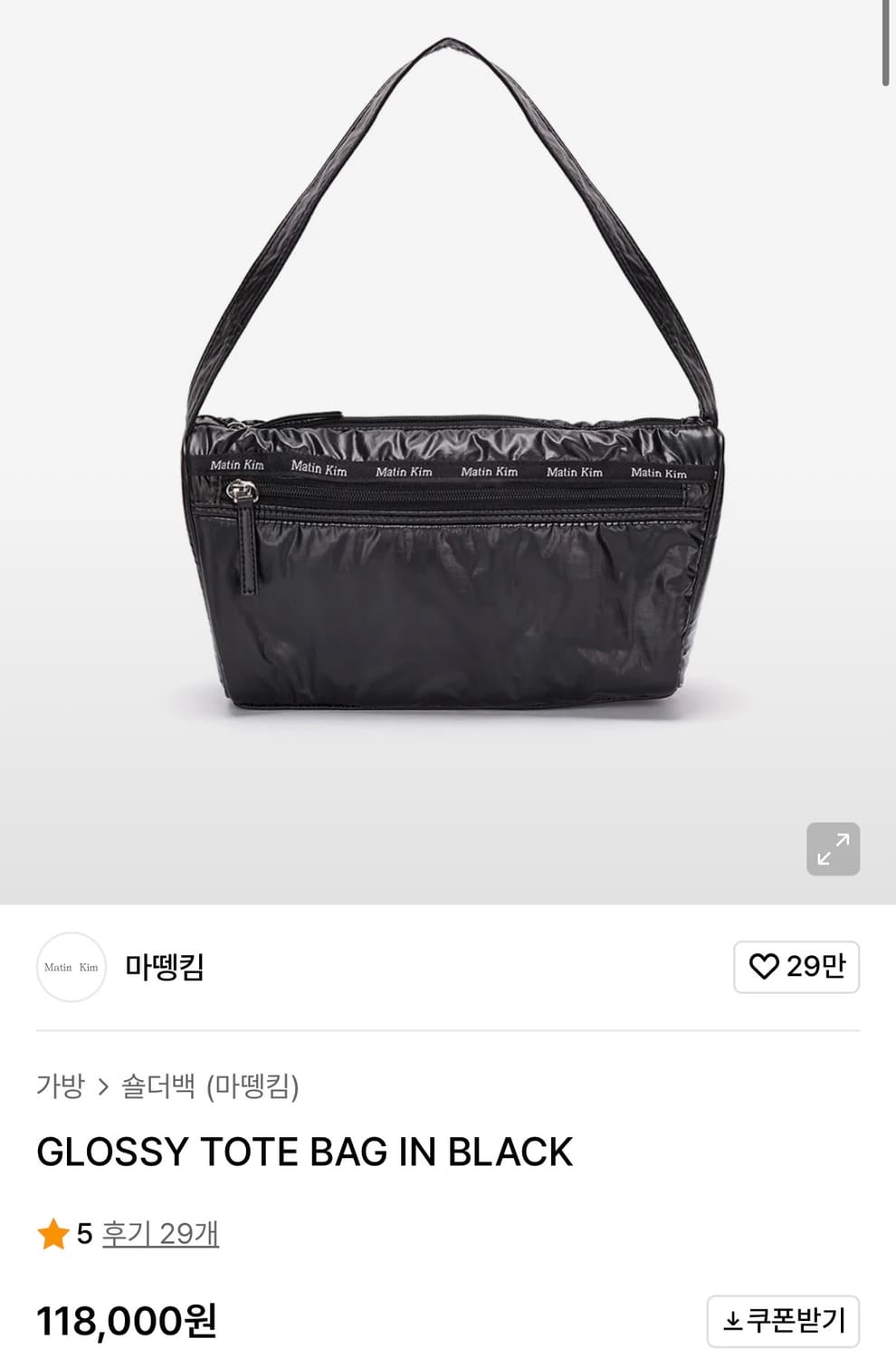The height and width of the screenshot is (1358, 896).
Task: Click the Matin Kim text inside the logo circle
Action: [x=71, y=967]
